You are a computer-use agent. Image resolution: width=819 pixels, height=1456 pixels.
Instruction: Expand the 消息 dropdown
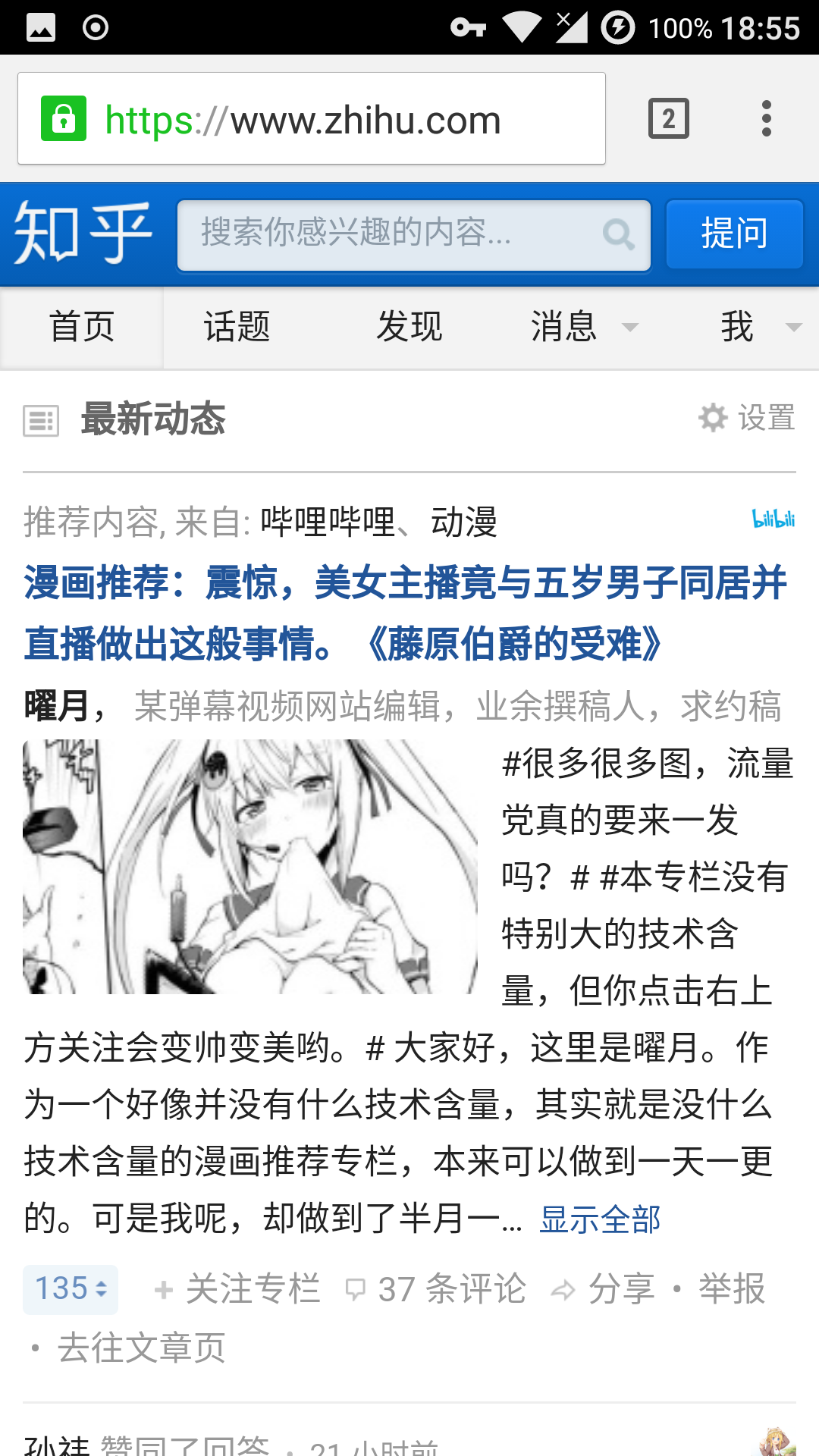tap(582, 328)
